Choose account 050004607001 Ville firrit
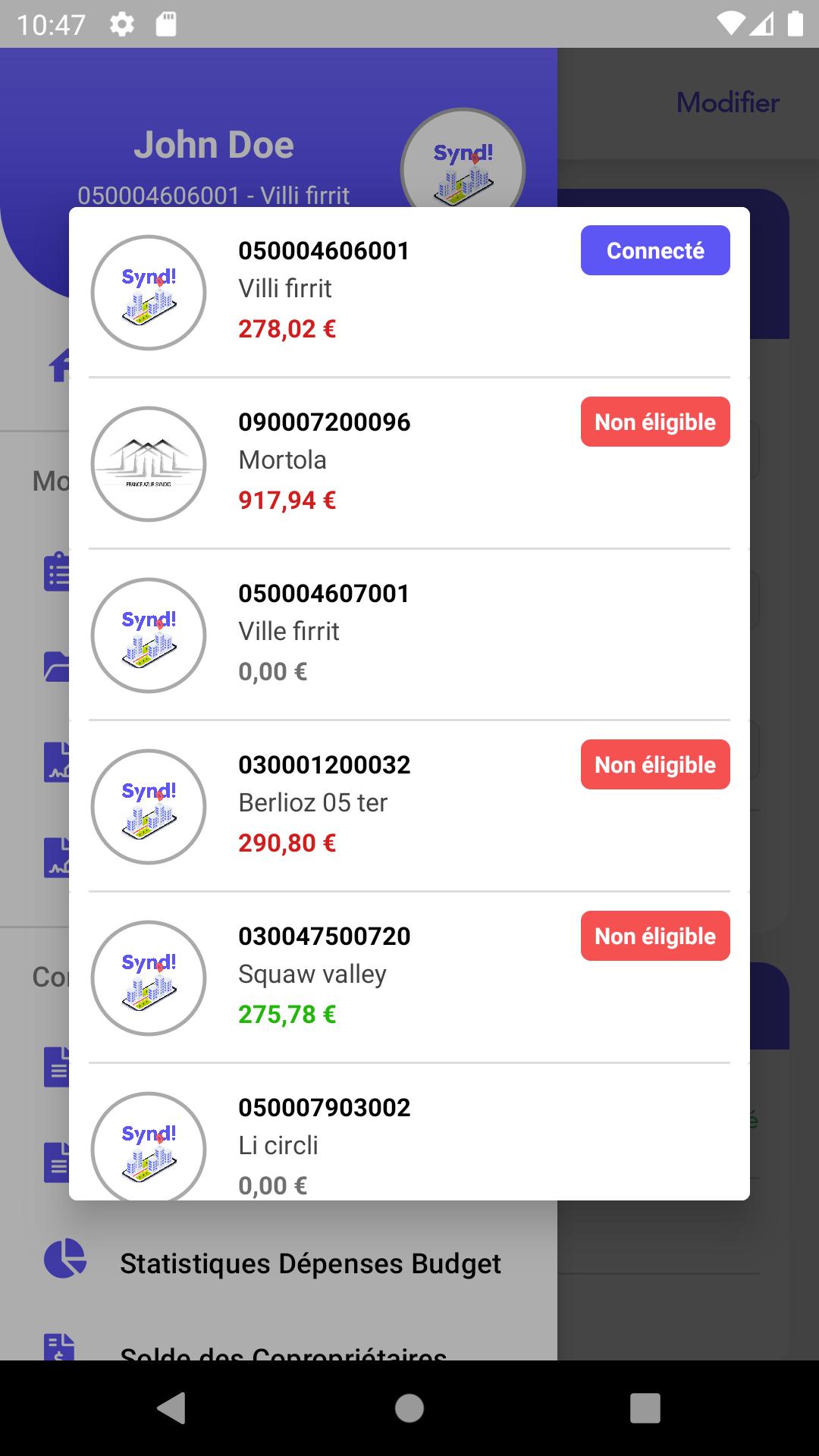819x1456 pixels. tap(409, 635)
